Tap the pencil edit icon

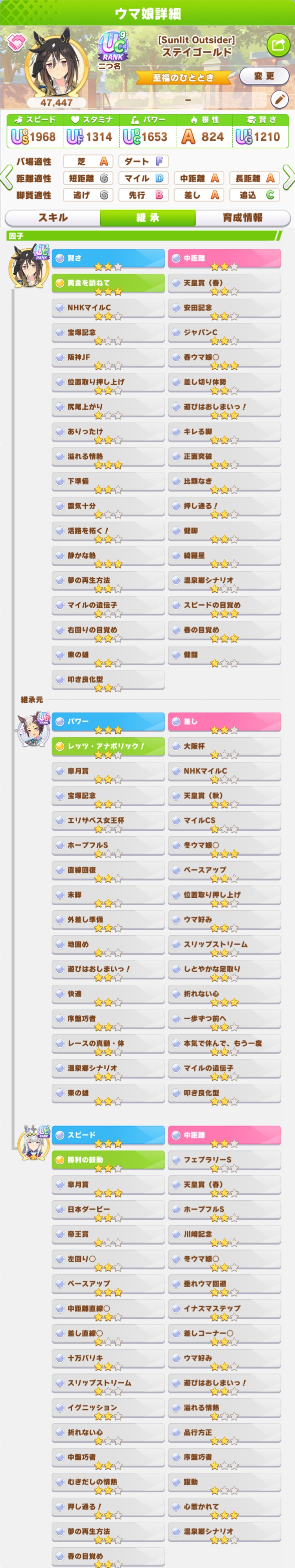coord(279,99)
